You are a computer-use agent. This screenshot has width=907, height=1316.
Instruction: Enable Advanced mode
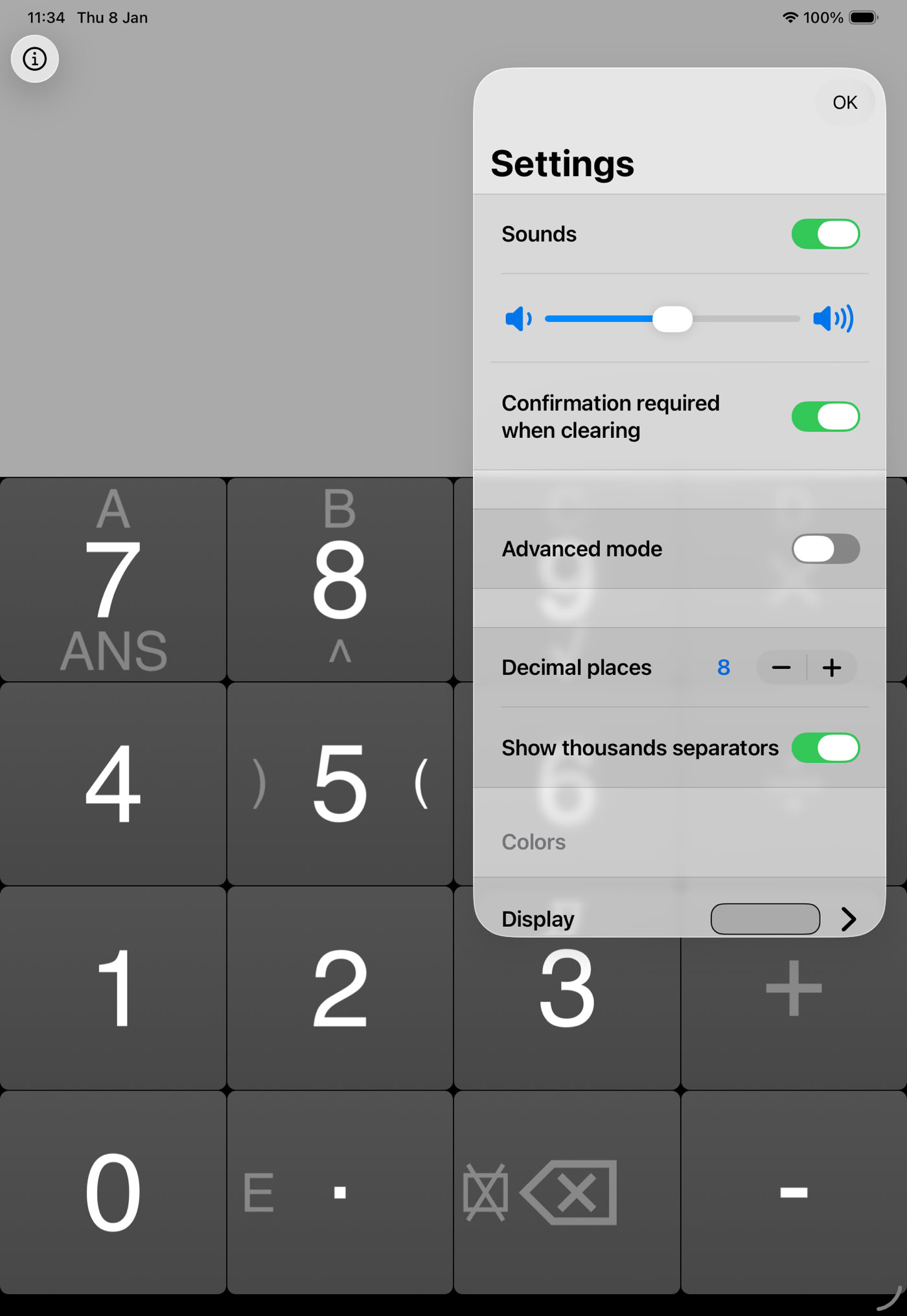tap(825, 549)
